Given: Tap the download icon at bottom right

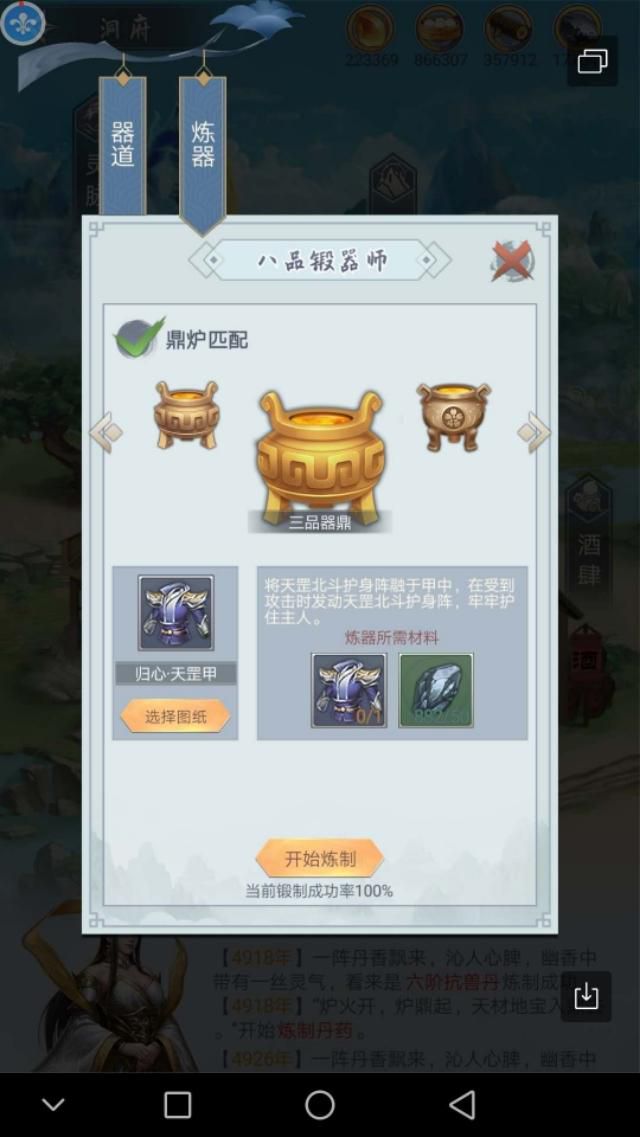Looking at the screenshot, I should (586, 997).
